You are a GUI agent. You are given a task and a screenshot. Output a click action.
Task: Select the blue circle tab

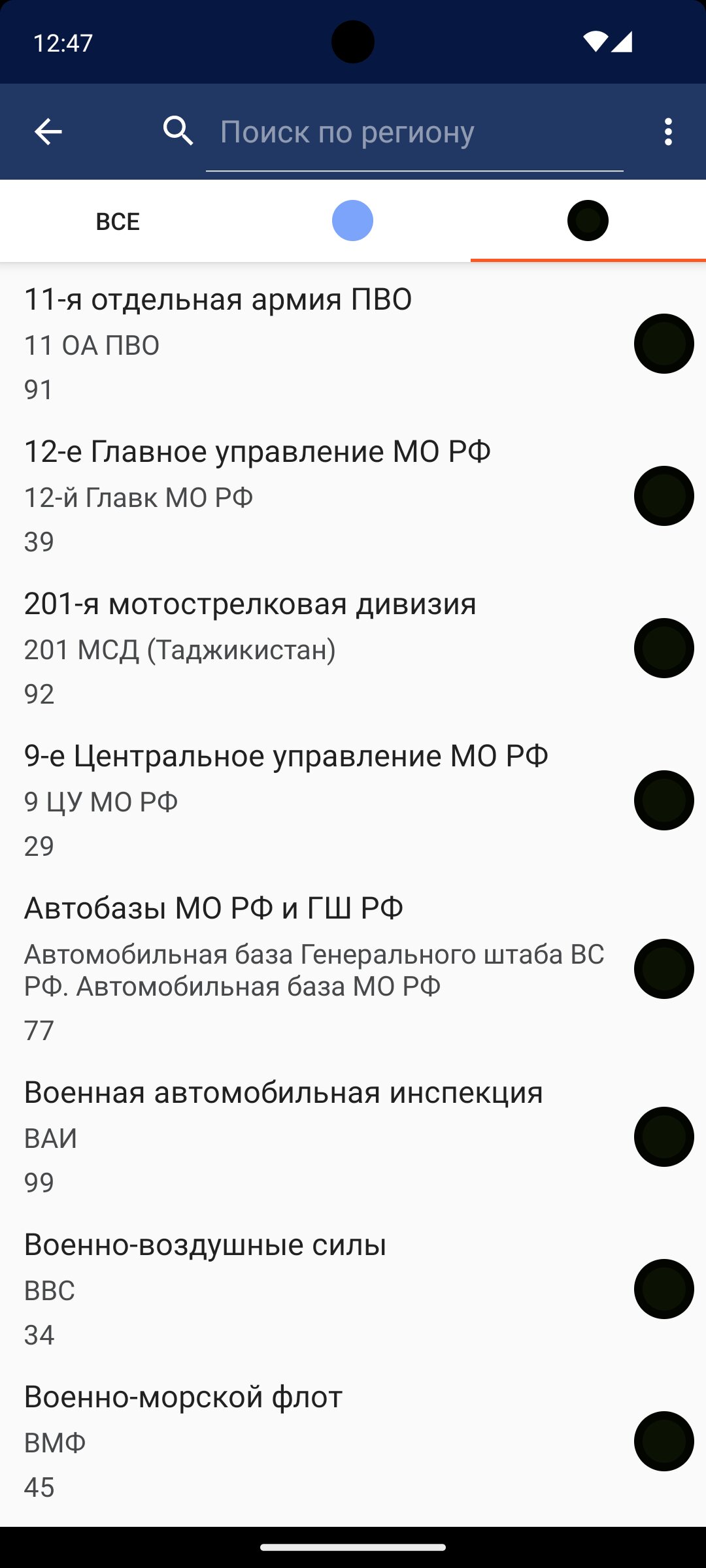pos(353,221)
